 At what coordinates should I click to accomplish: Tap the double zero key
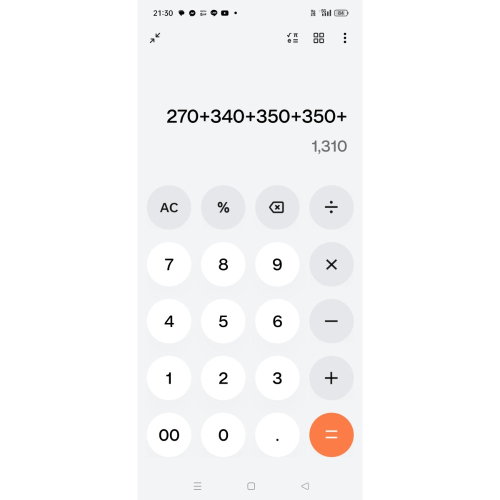pos(169,435)
